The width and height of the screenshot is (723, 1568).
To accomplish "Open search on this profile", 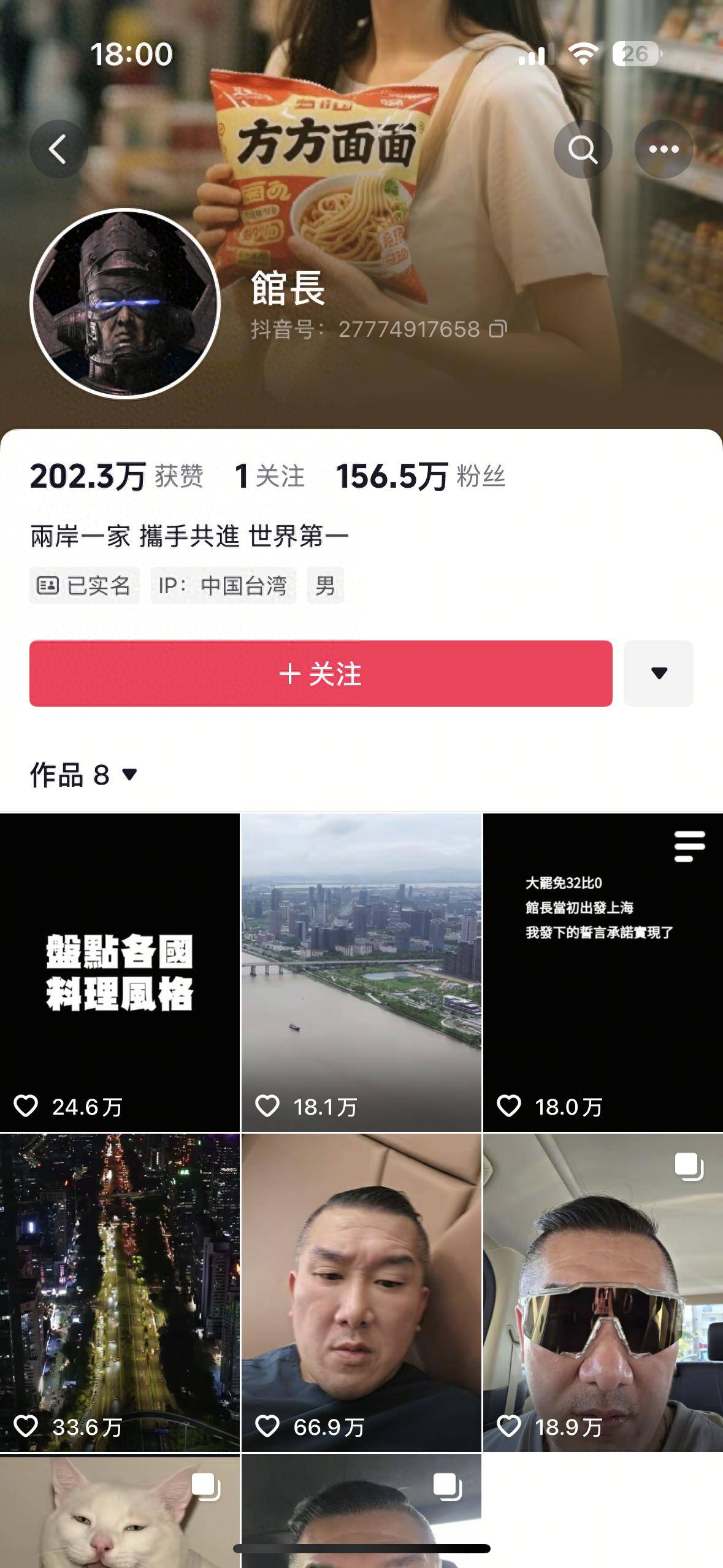I will pyautogui.click(x=583, y=149).
